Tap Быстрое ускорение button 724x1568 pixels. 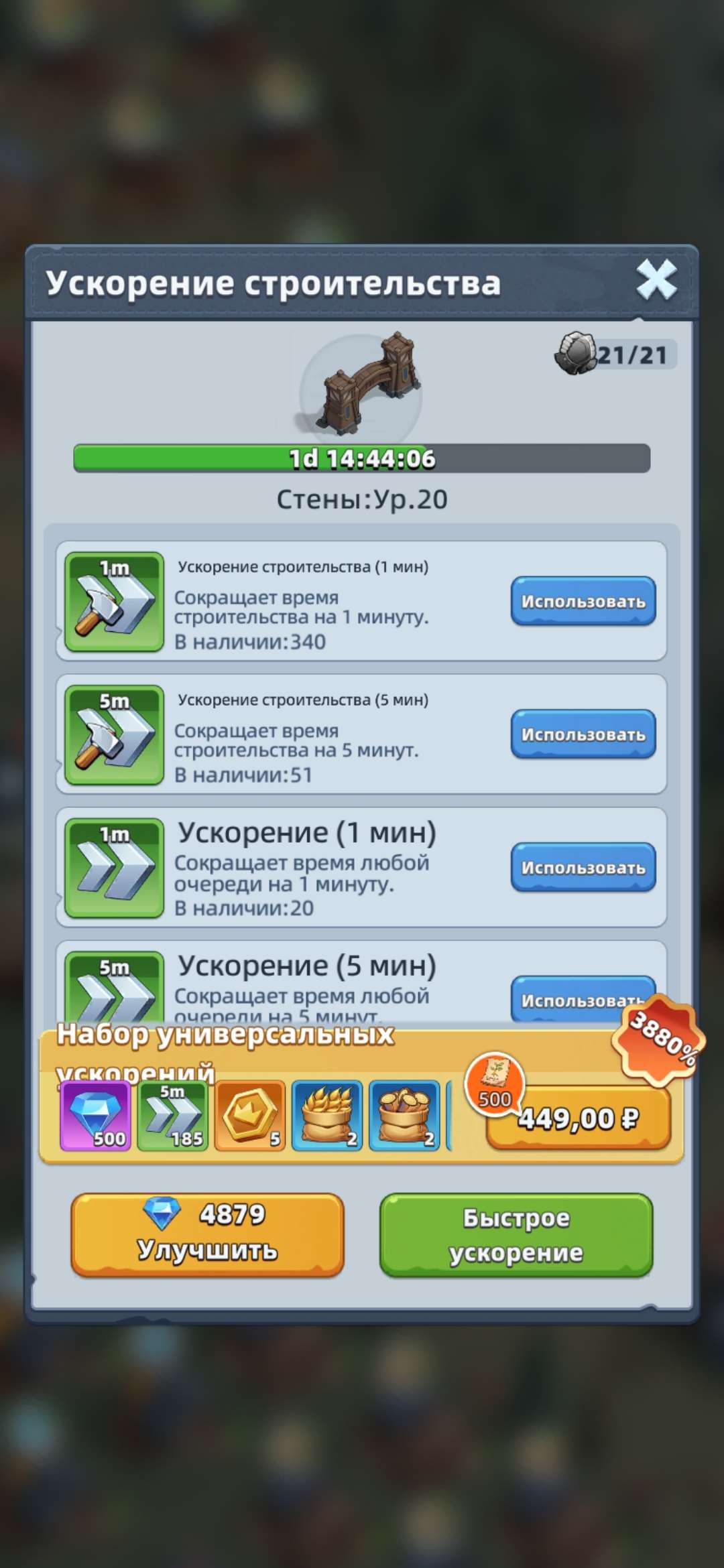(516, 1235)
